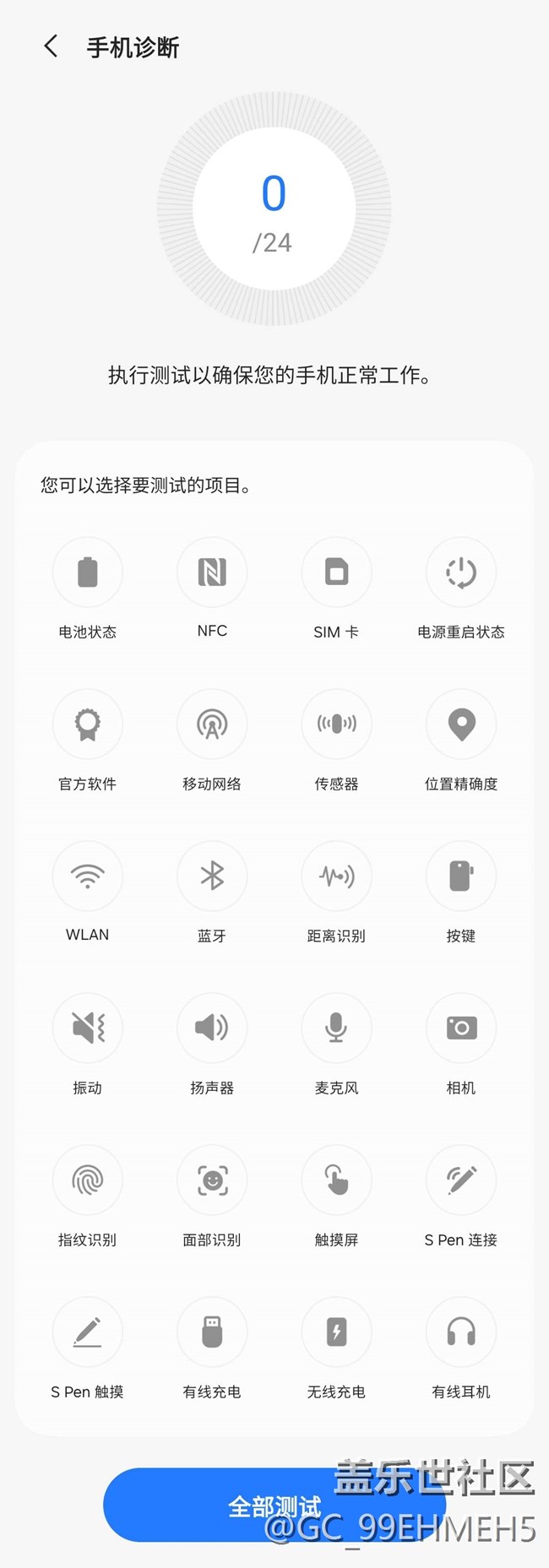549x1568 pixels.
Task: Open the 按键 test
Action: pos(461,876)
